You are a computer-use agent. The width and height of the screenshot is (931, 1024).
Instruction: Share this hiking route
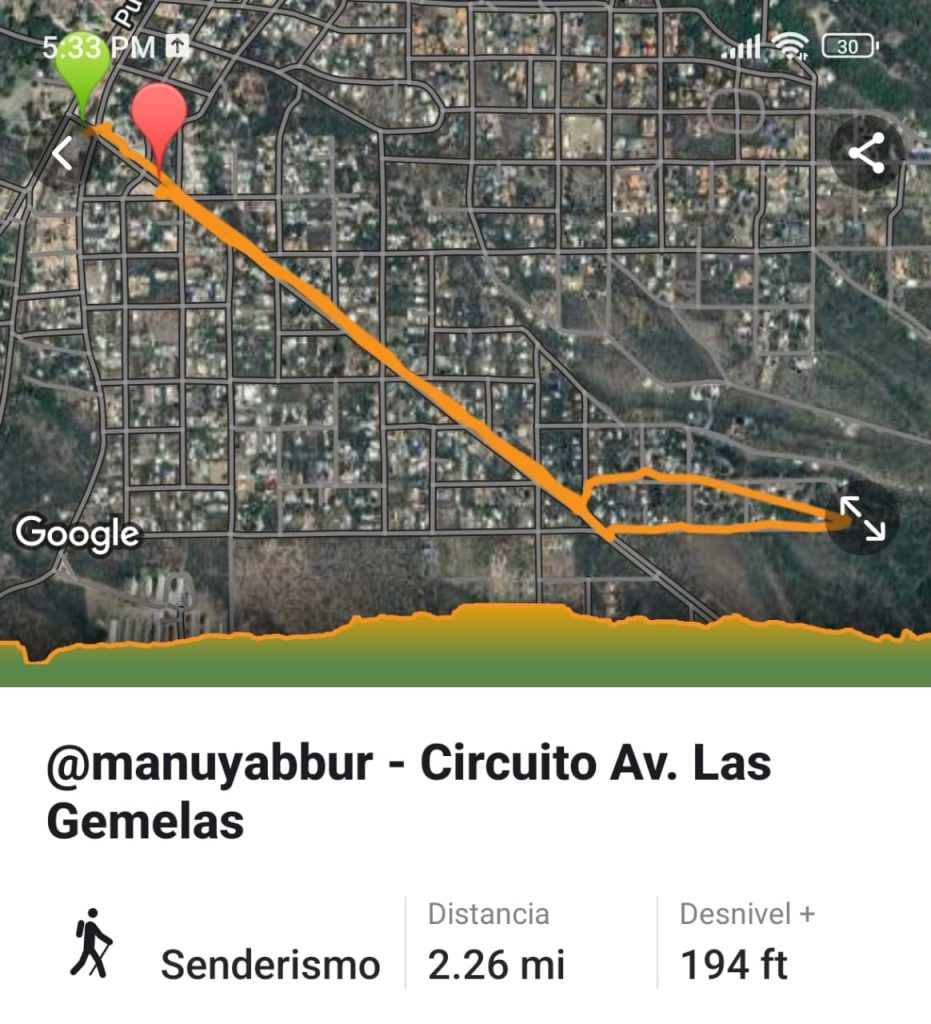866,154
